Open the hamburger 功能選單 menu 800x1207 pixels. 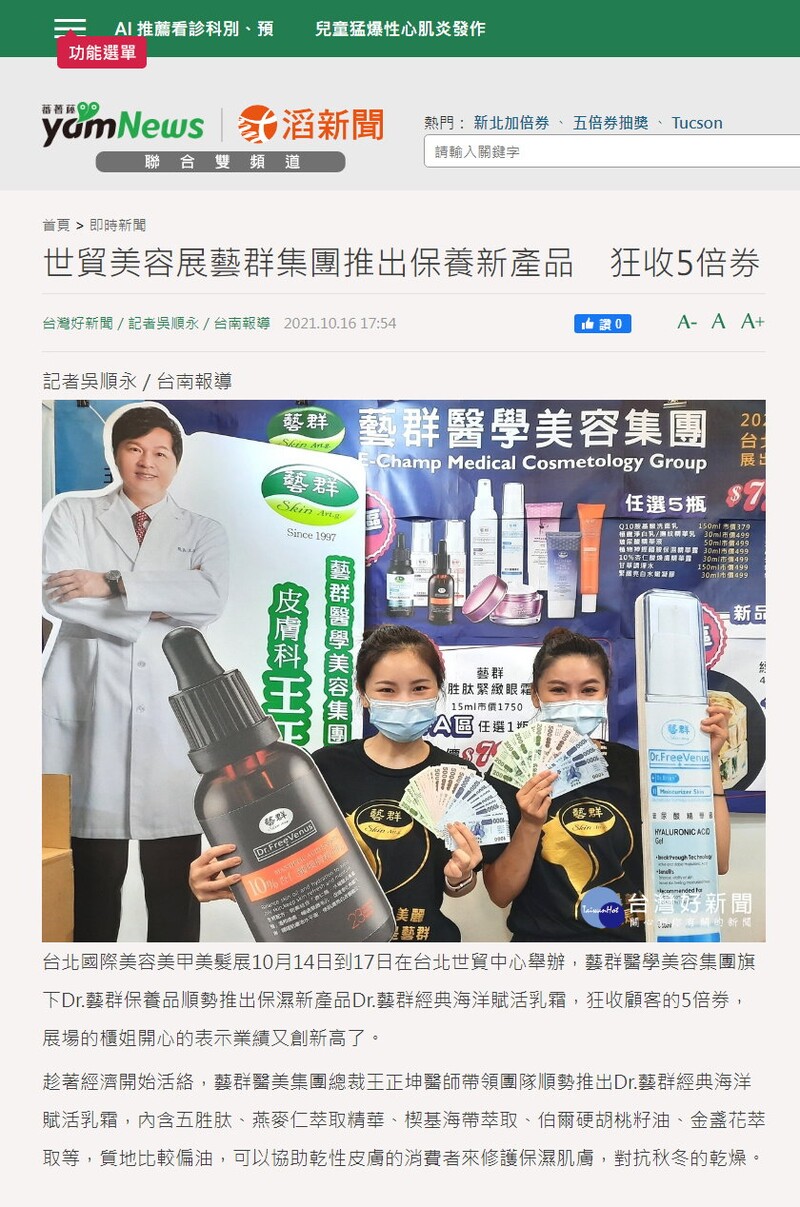[x=70, y=28]
